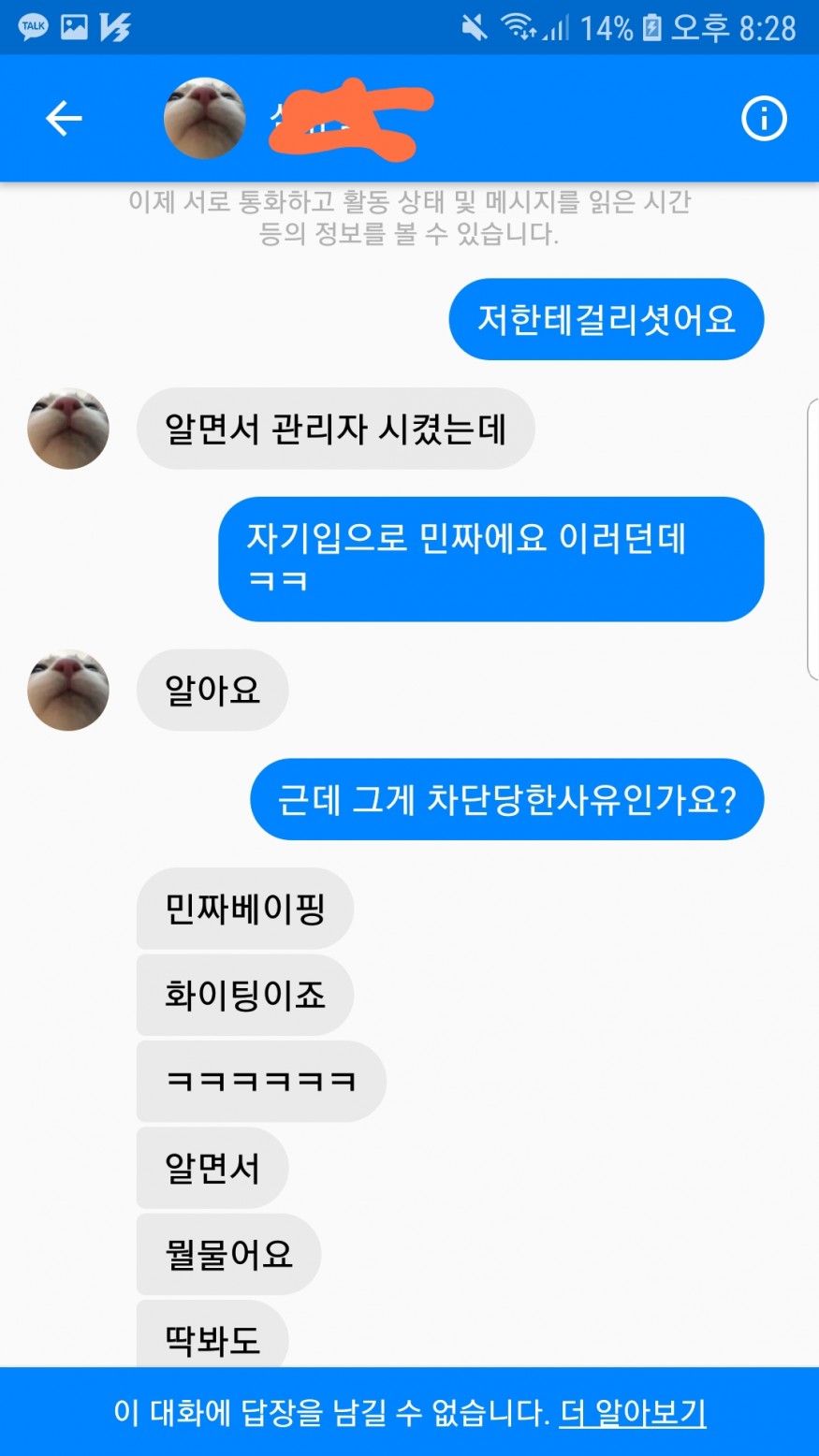
Task: Go back with the header arrow
Action: [64, 119]
